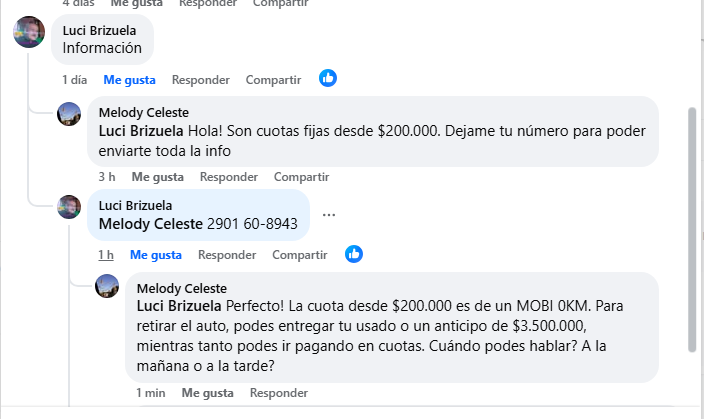This screenshot has width=704, height=419.
Task: Share Luci Brizuela's "Información" comment
Action: [273, 79]
